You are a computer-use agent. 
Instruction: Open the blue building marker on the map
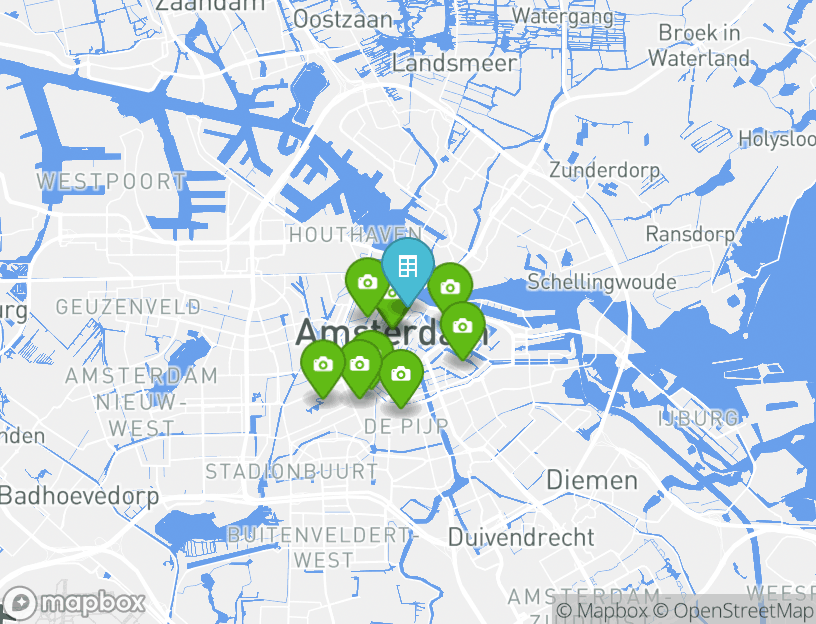407,266
